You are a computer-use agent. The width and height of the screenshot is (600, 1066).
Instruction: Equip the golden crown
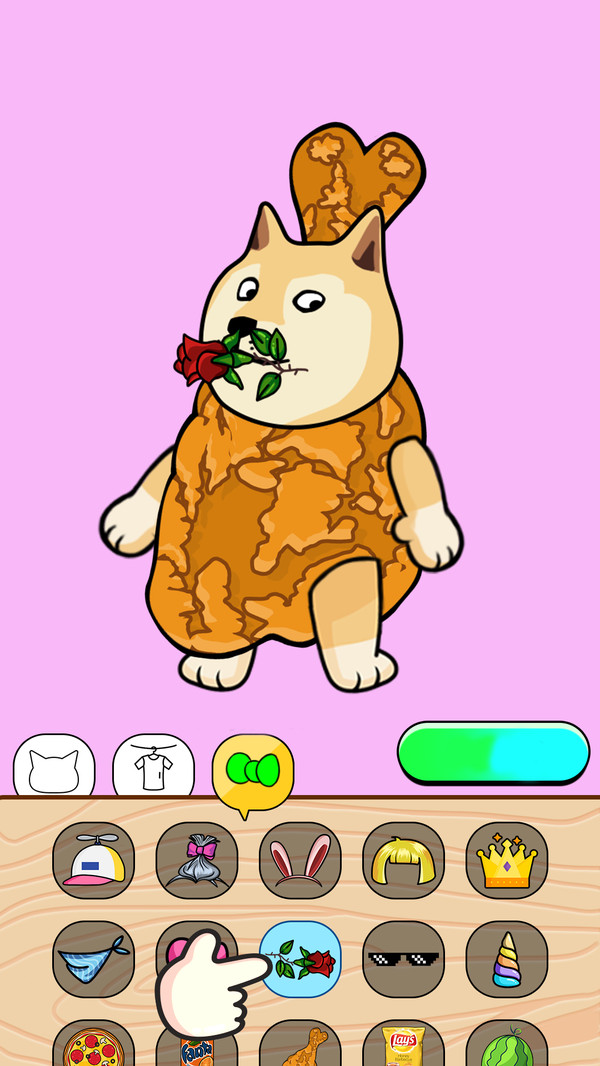(507, 861)
